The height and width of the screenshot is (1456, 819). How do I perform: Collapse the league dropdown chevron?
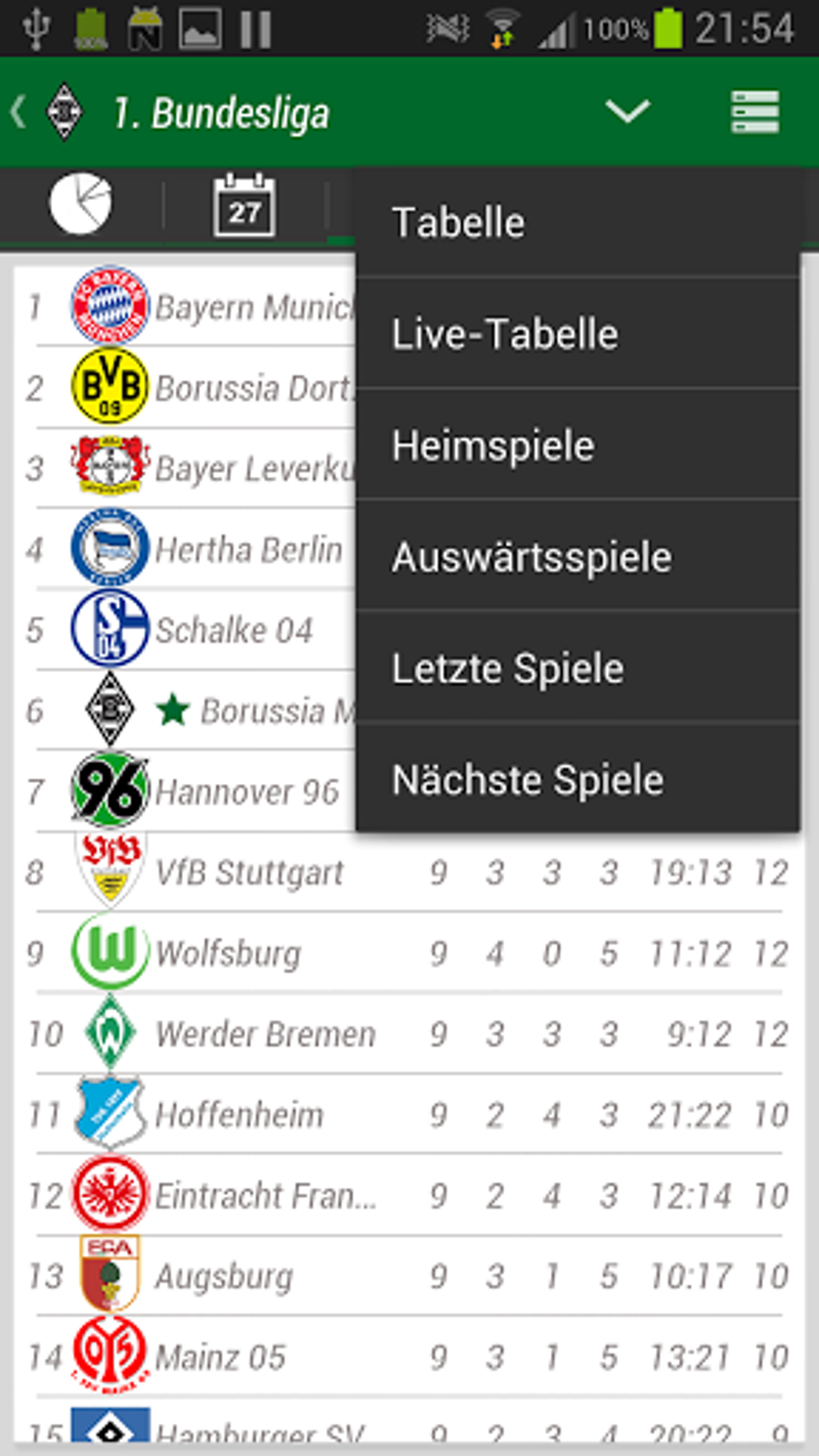click(x=627, y=112)
